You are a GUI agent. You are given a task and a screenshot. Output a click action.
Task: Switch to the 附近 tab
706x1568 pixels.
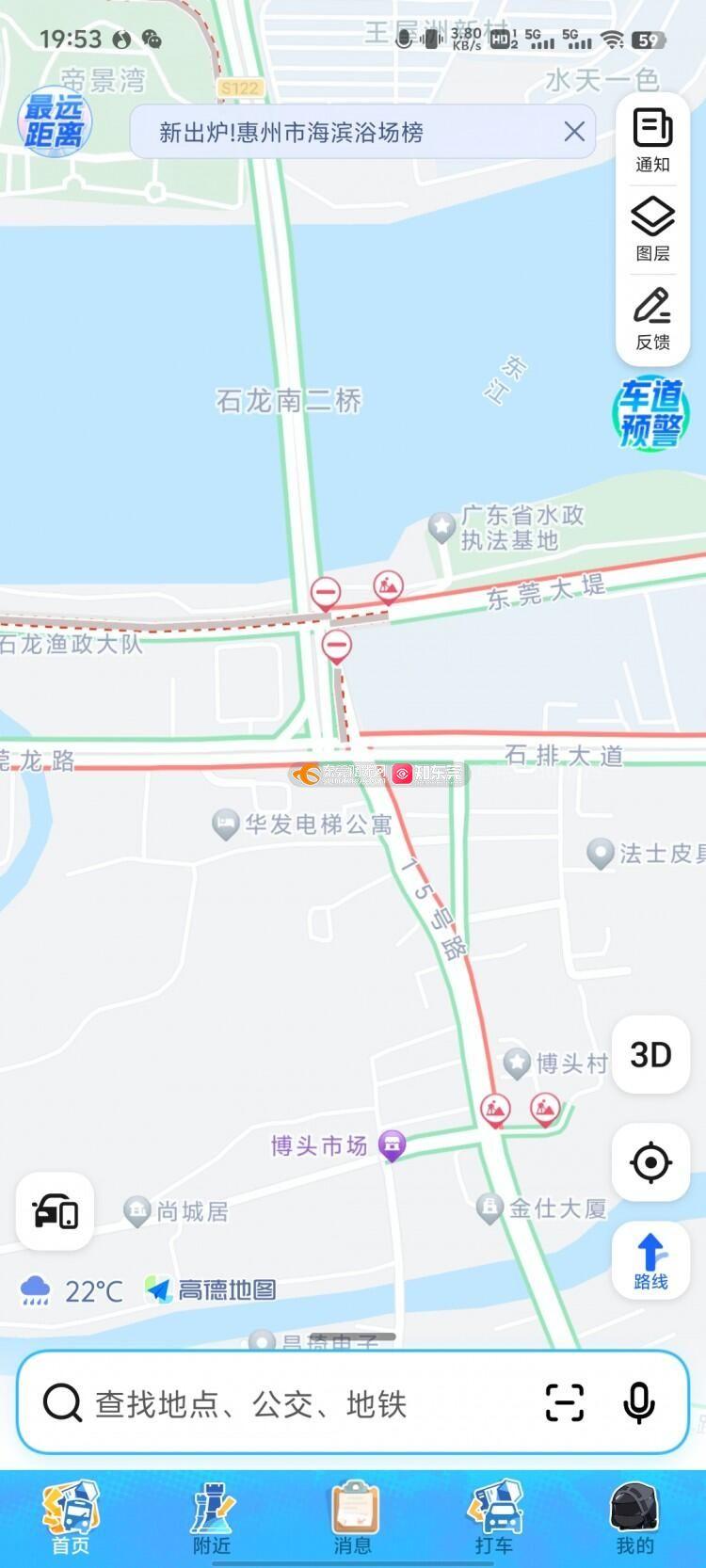click(x=212, y=1518)
